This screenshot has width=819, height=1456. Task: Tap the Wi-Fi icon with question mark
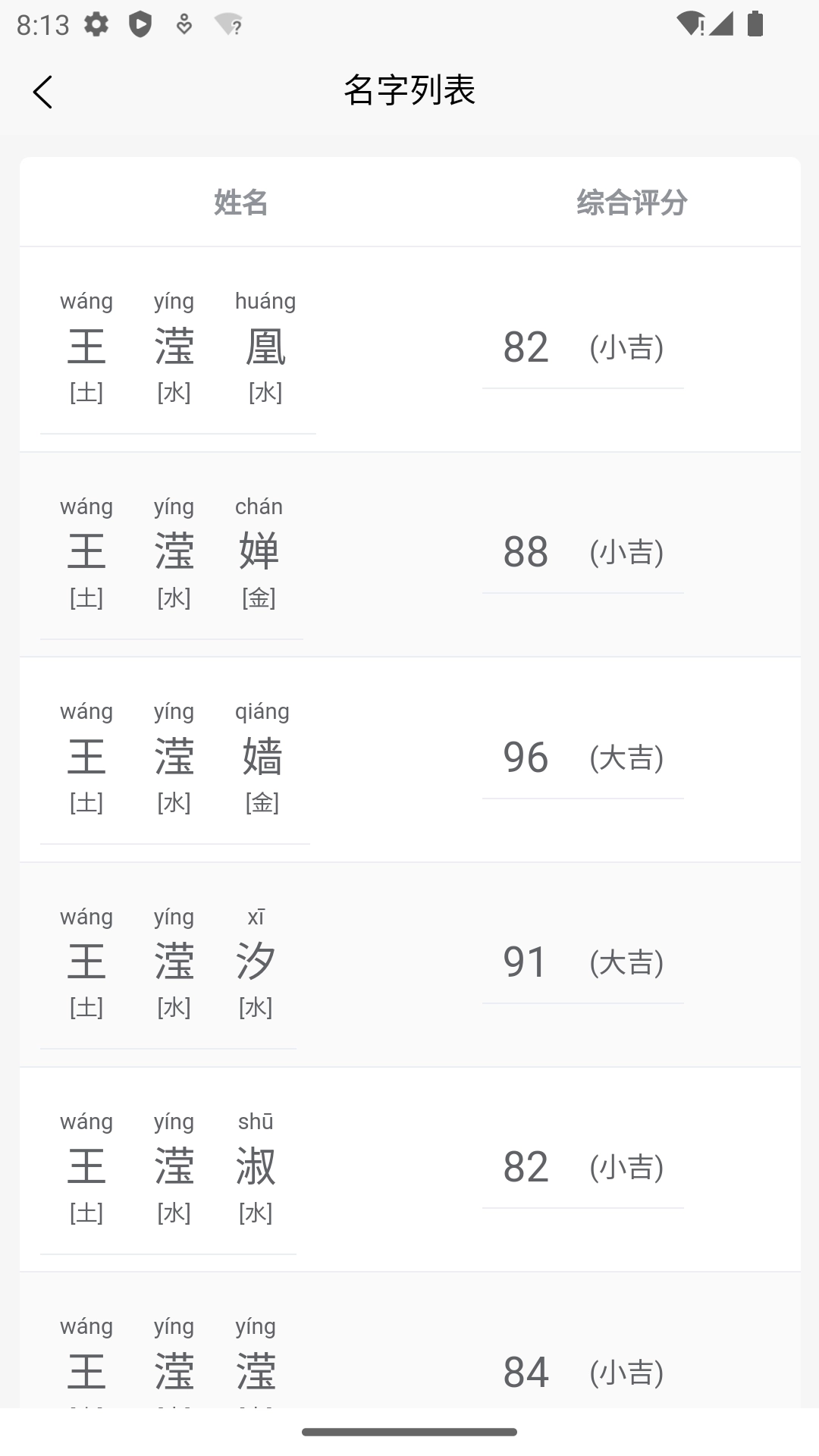click(x=228, y=24)
